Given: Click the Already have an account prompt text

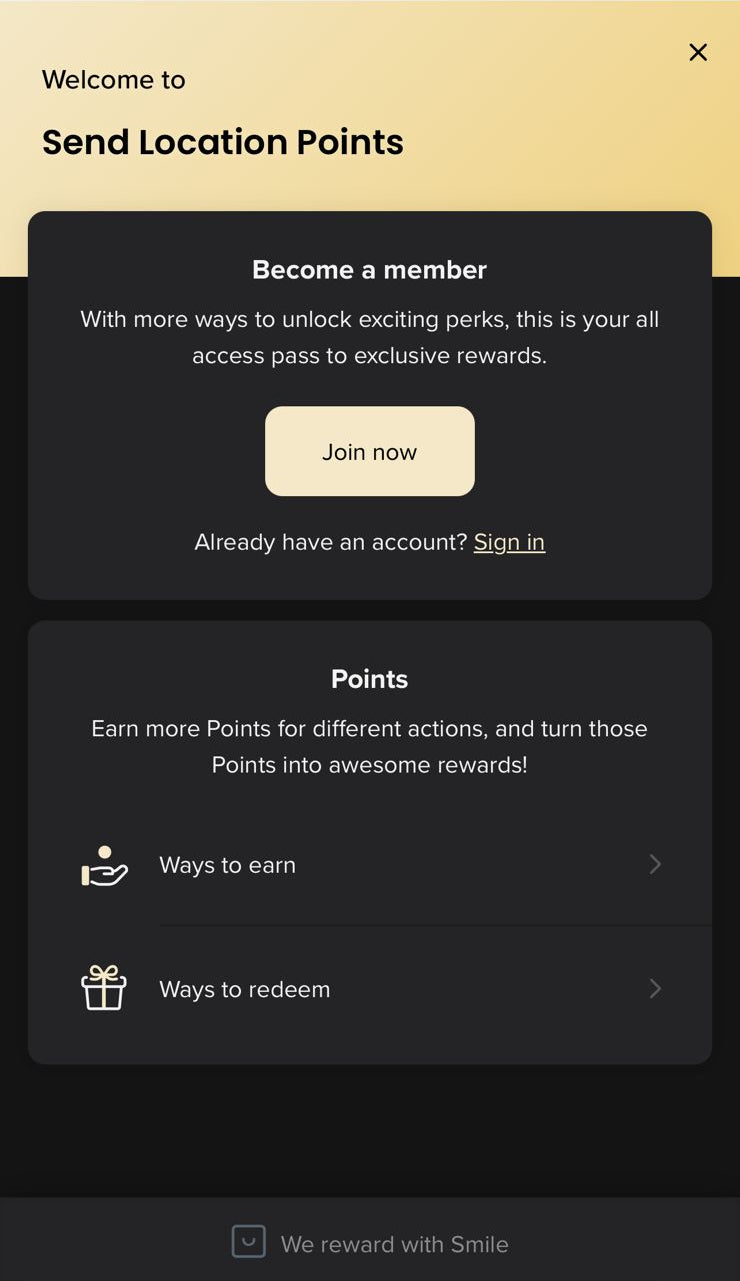Looking at the screenshot, I should tap(330, 542).
